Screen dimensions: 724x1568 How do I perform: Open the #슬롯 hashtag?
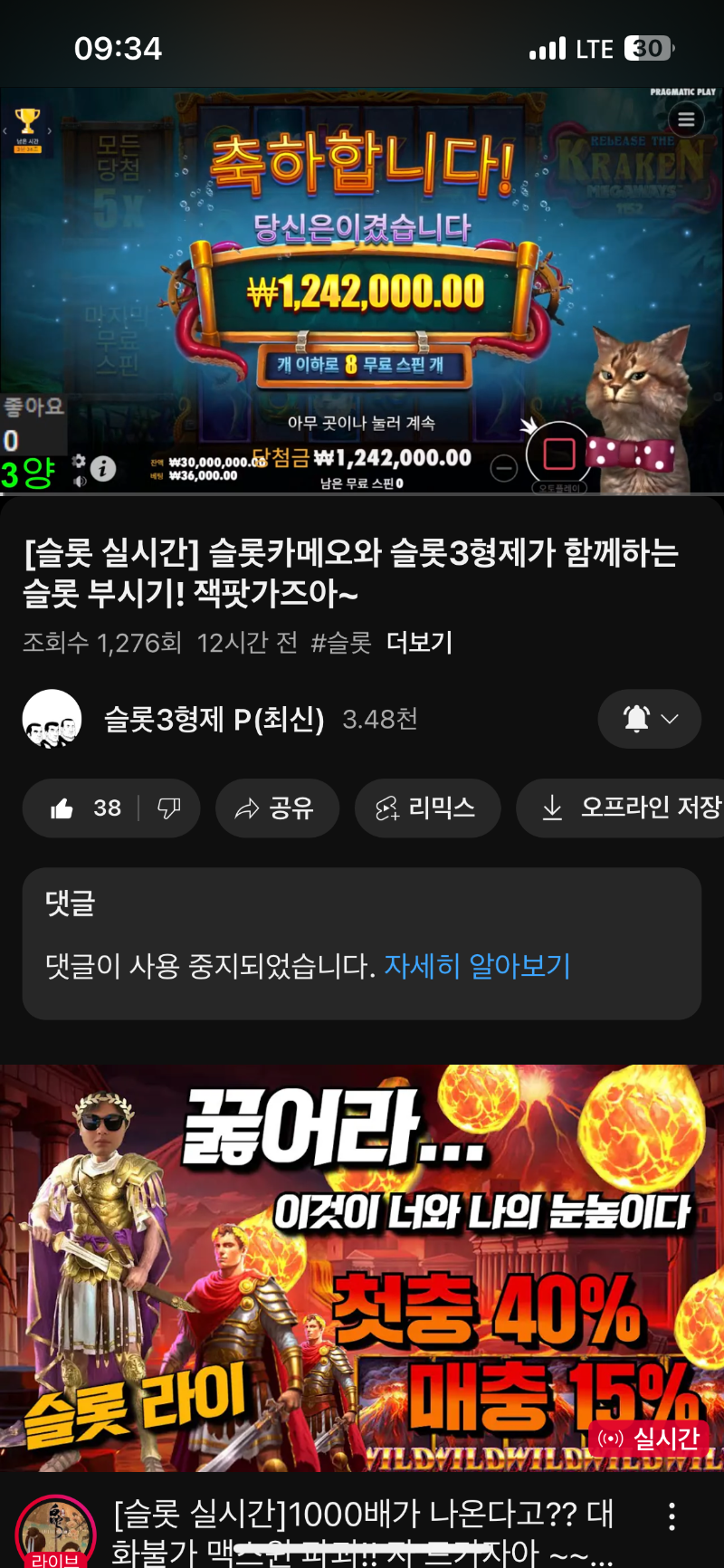coord(341,643)
